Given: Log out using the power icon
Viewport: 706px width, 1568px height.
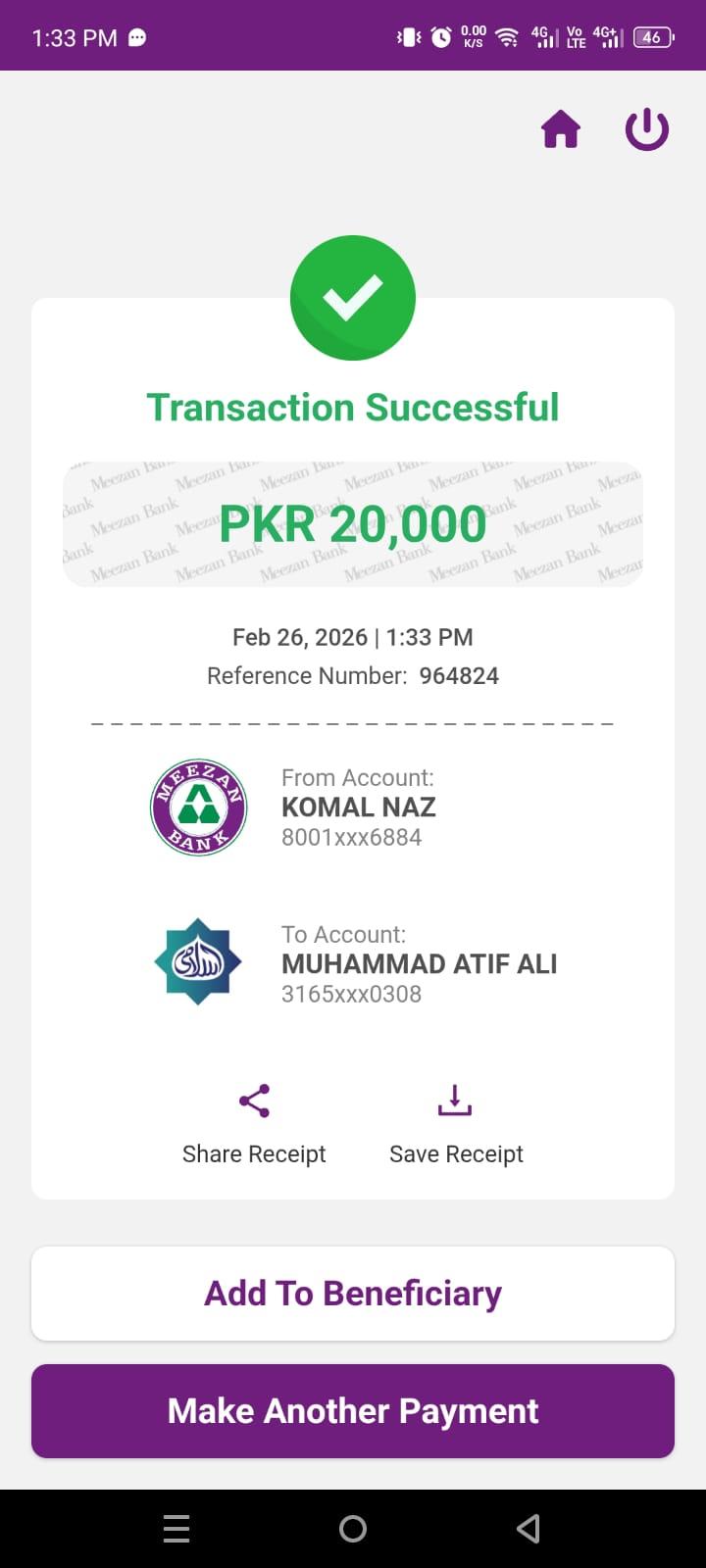Looking at the screenshot, I should [647, 129].
